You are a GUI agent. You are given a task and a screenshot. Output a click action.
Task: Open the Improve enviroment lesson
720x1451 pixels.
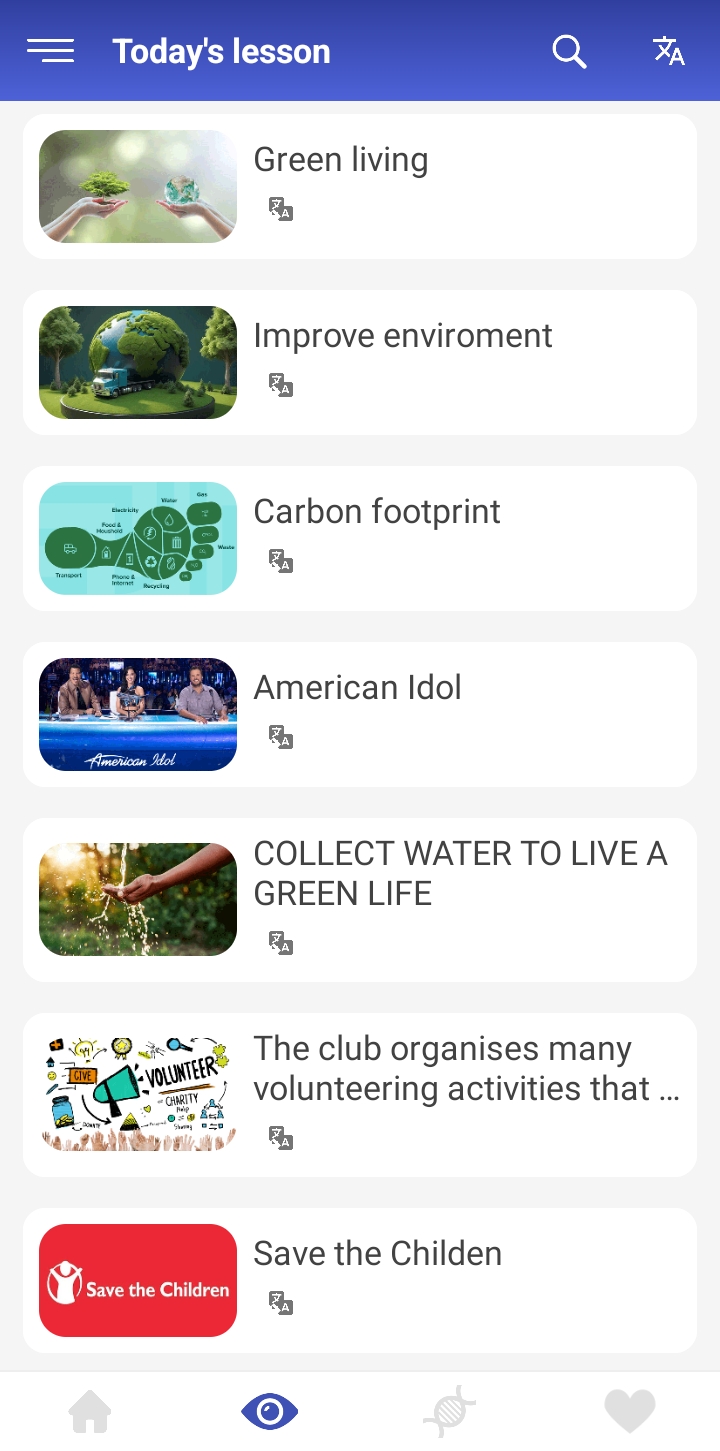402,336
